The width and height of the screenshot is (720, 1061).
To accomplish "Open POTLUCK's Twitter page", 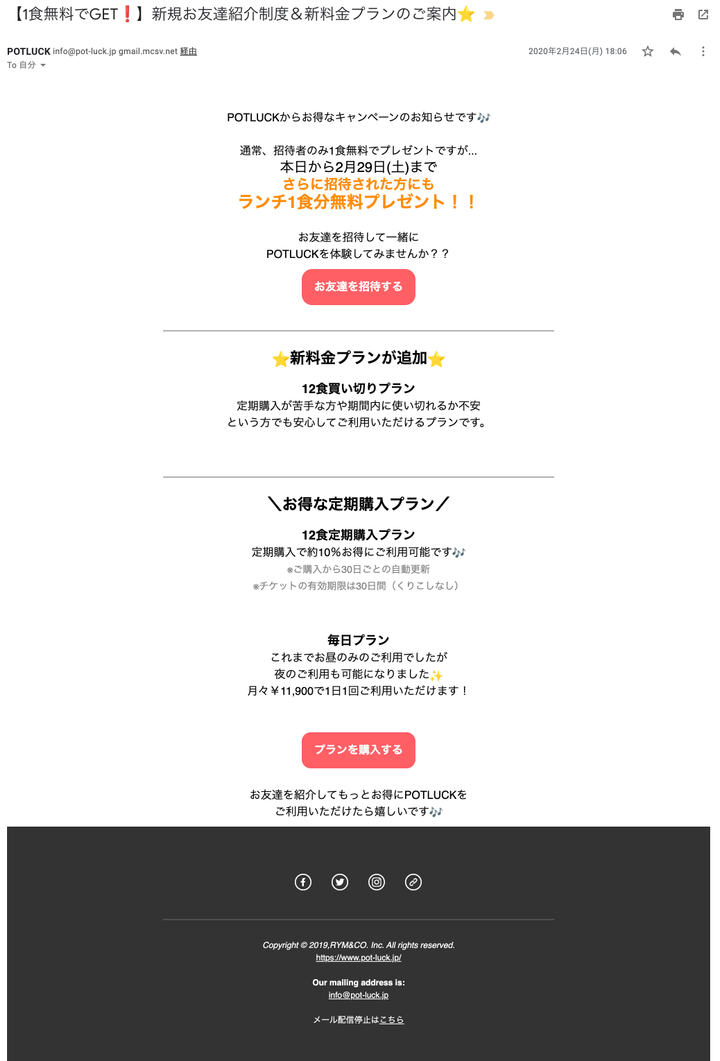I will (340, 882).
